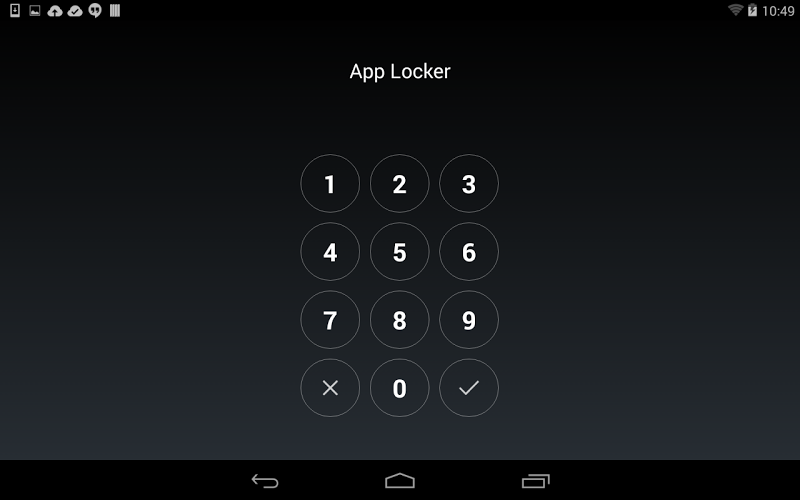Enter digit 5 on the keypad

(x=399, y=252)
